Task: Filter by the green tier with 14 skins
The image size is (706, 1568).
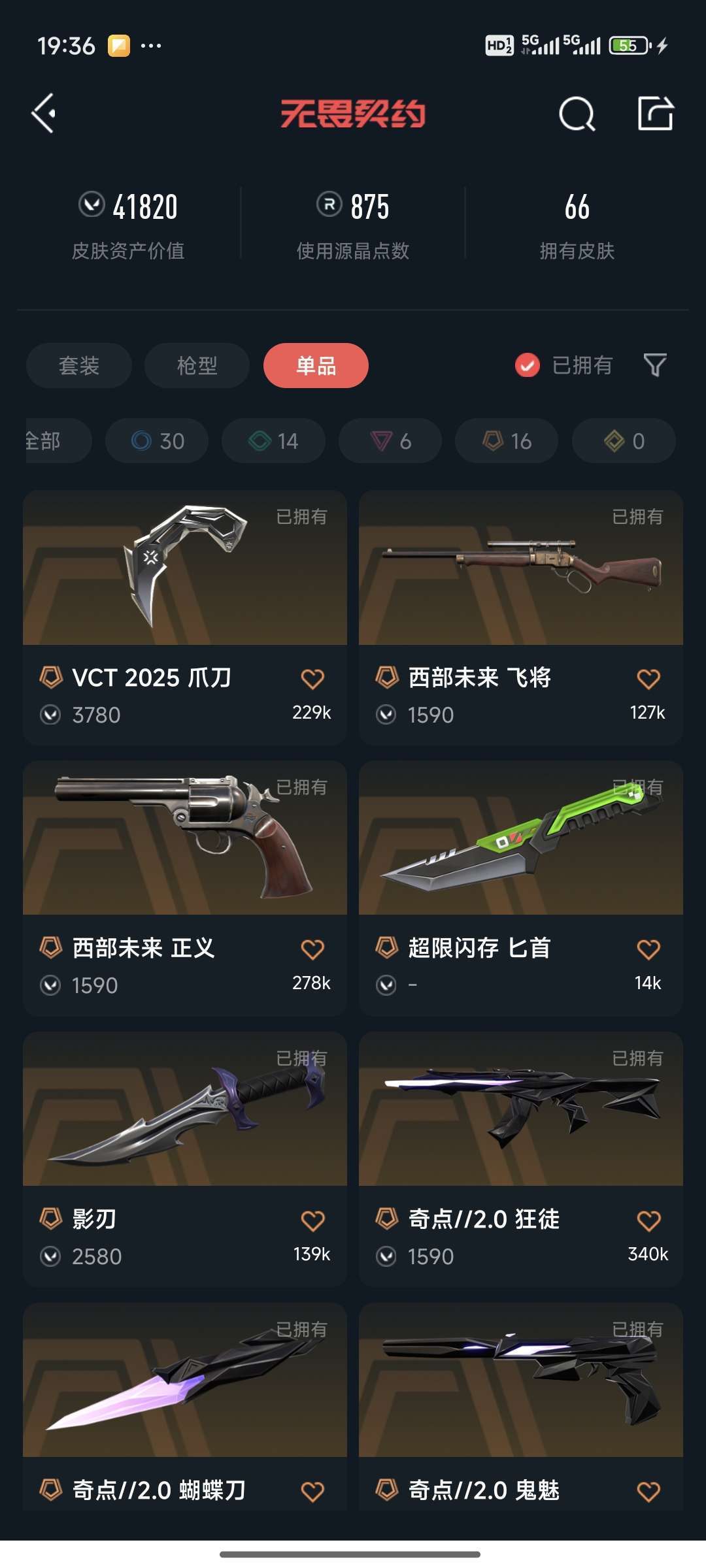Action: point(273,441)
